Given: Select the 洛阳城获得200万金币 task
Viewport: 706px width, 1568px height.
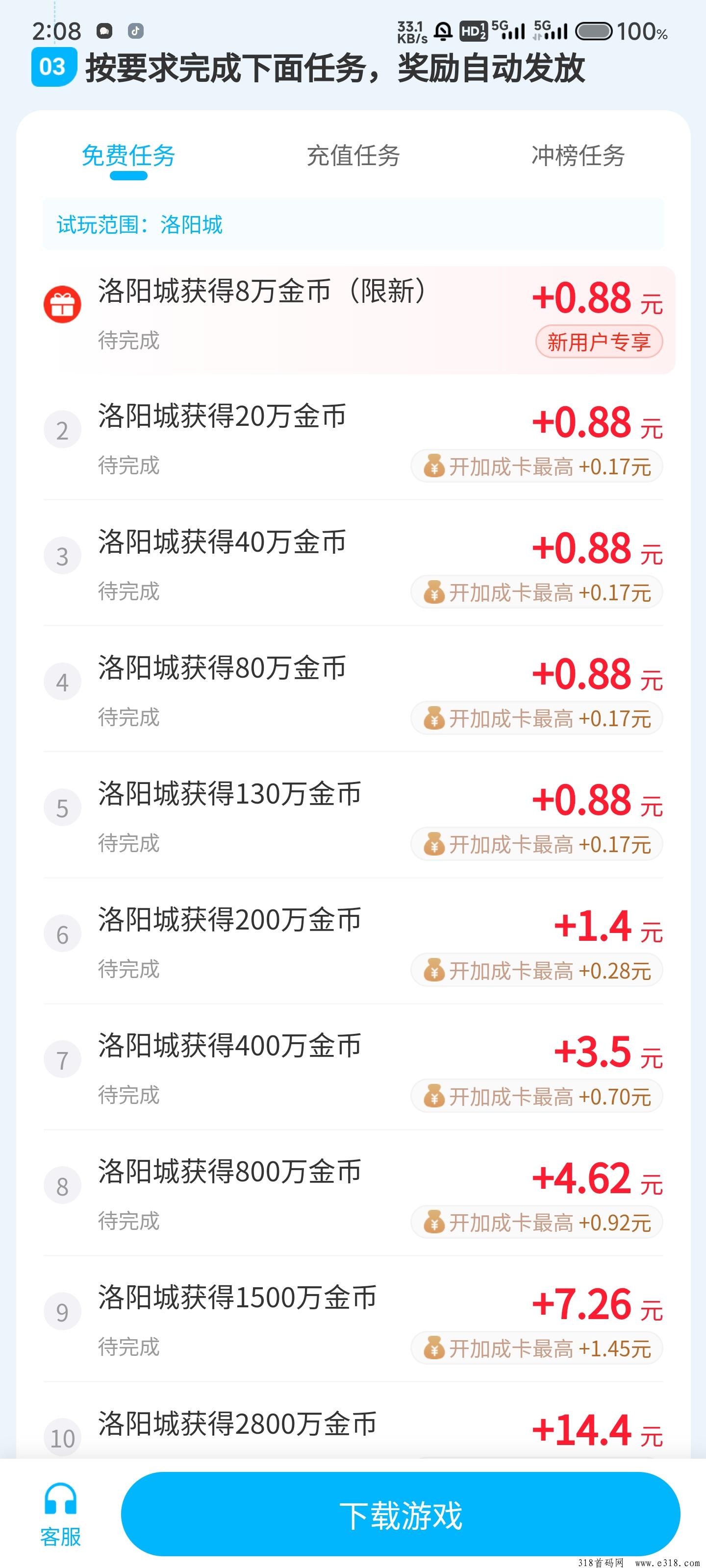Looking at the screenshot, I should click(x=229, y=920).
